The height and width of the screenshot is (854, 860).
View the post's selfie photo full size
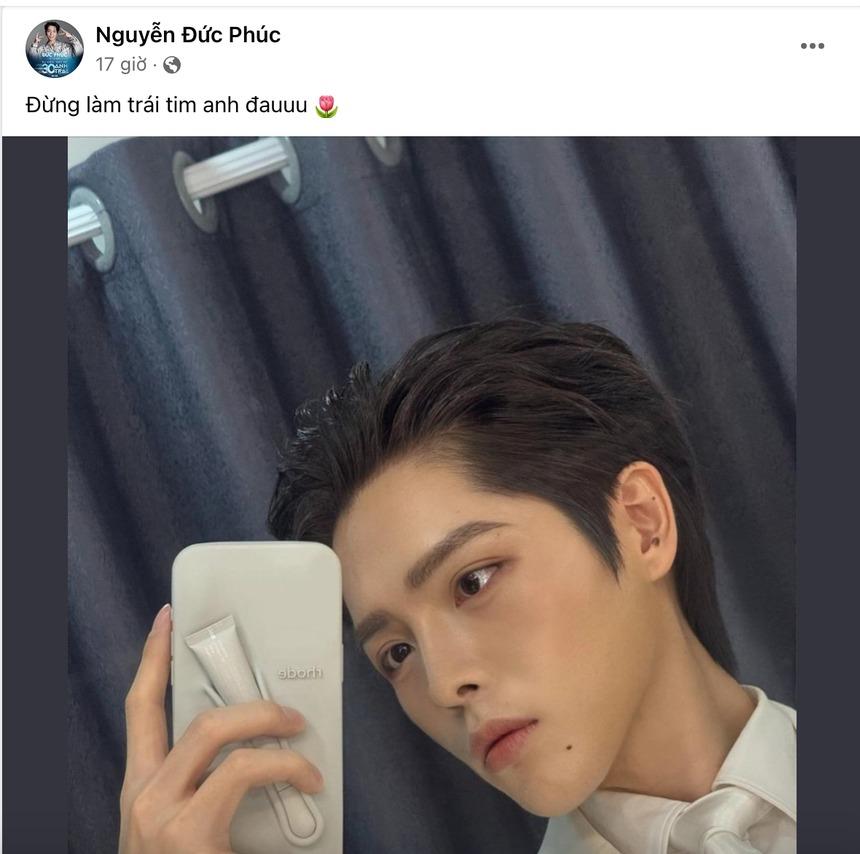pos(432,495)
